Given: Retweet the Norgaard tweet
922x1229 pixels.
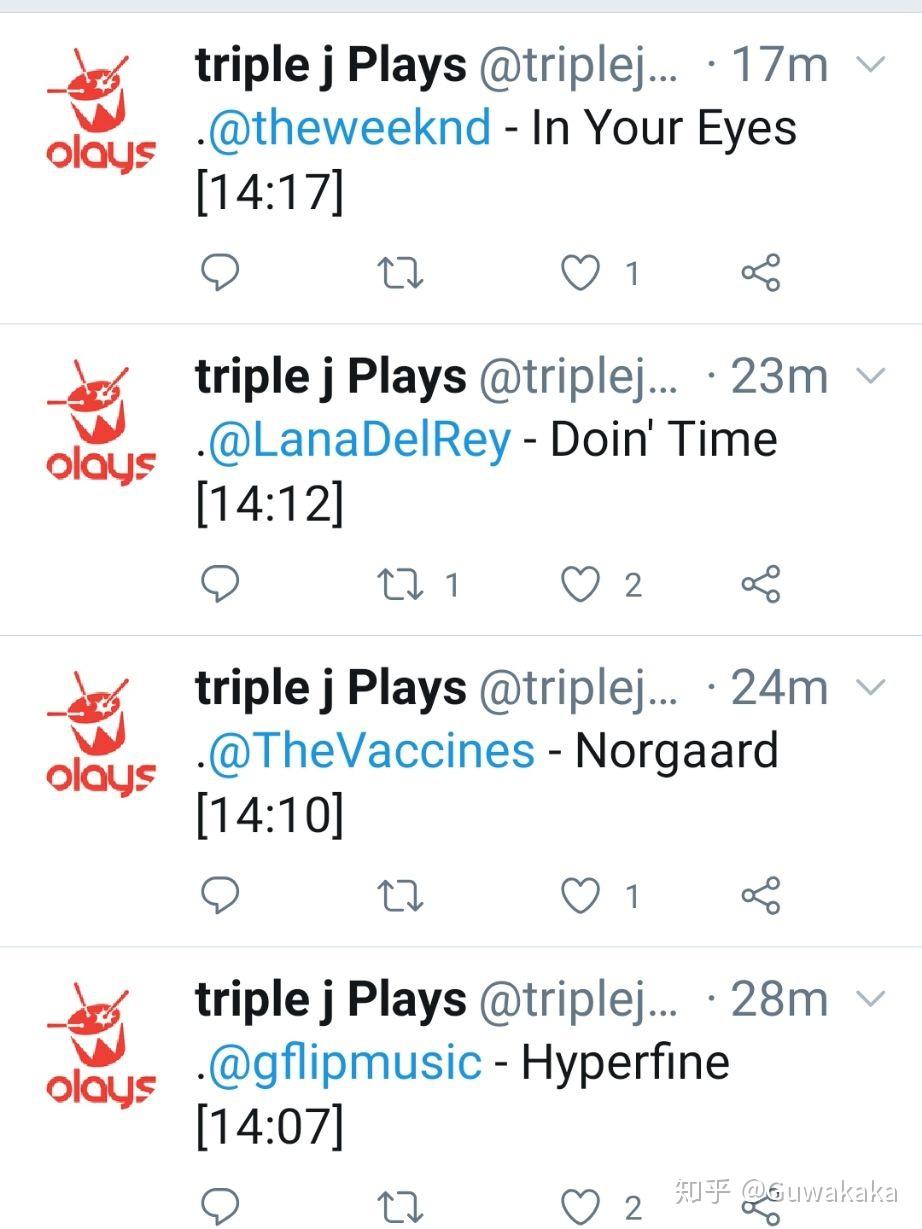Looking at the screenshot, I should coord(401,896).
